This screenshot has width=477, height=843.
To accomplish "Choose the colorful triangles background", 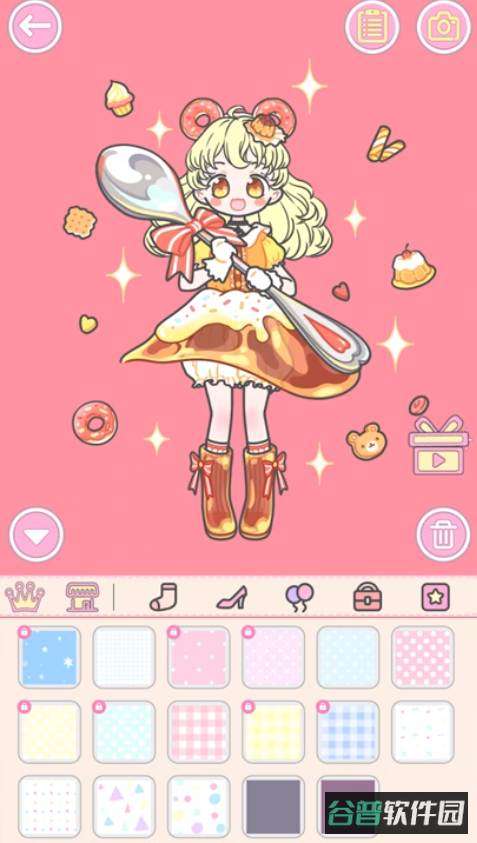I will click(124, 806).
